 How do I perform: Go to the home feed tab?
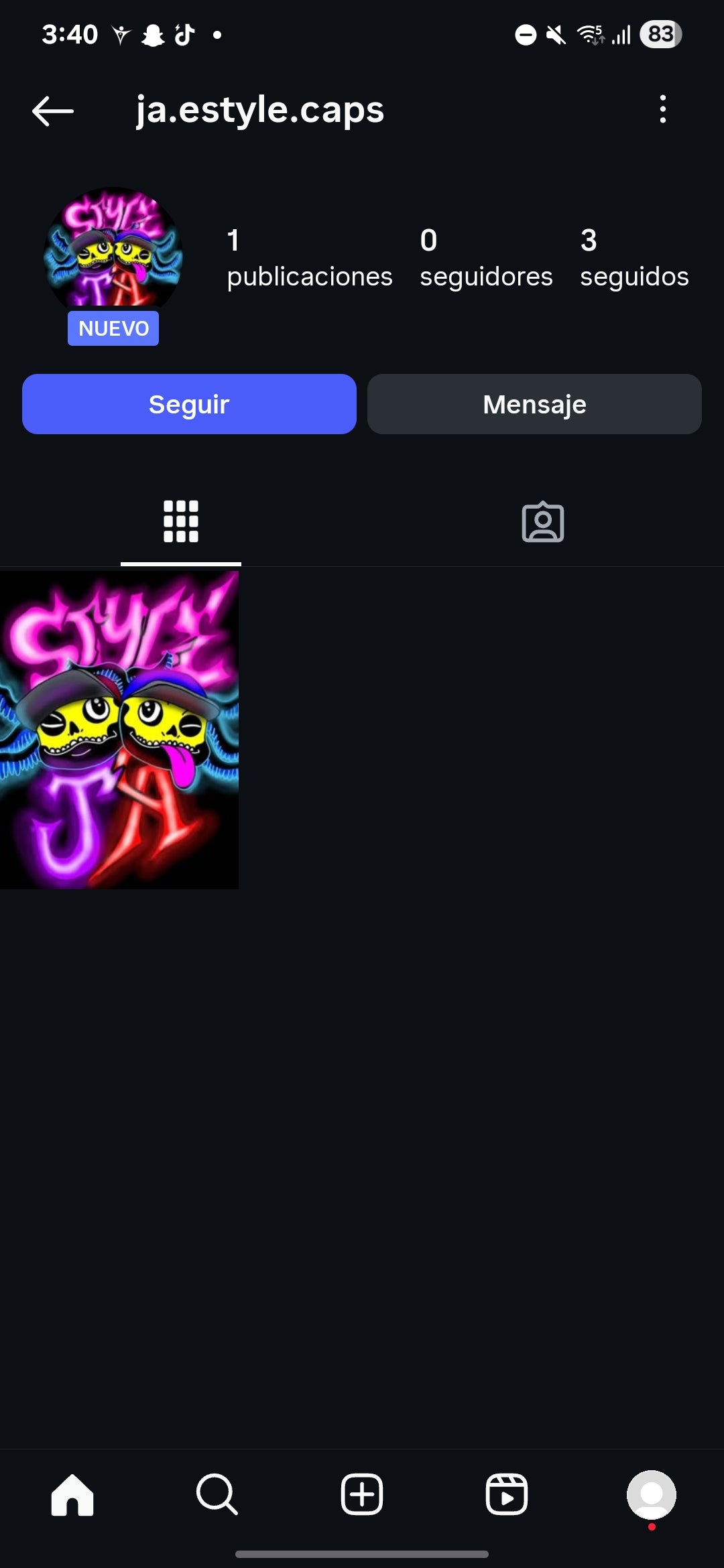coord(72,1494)
